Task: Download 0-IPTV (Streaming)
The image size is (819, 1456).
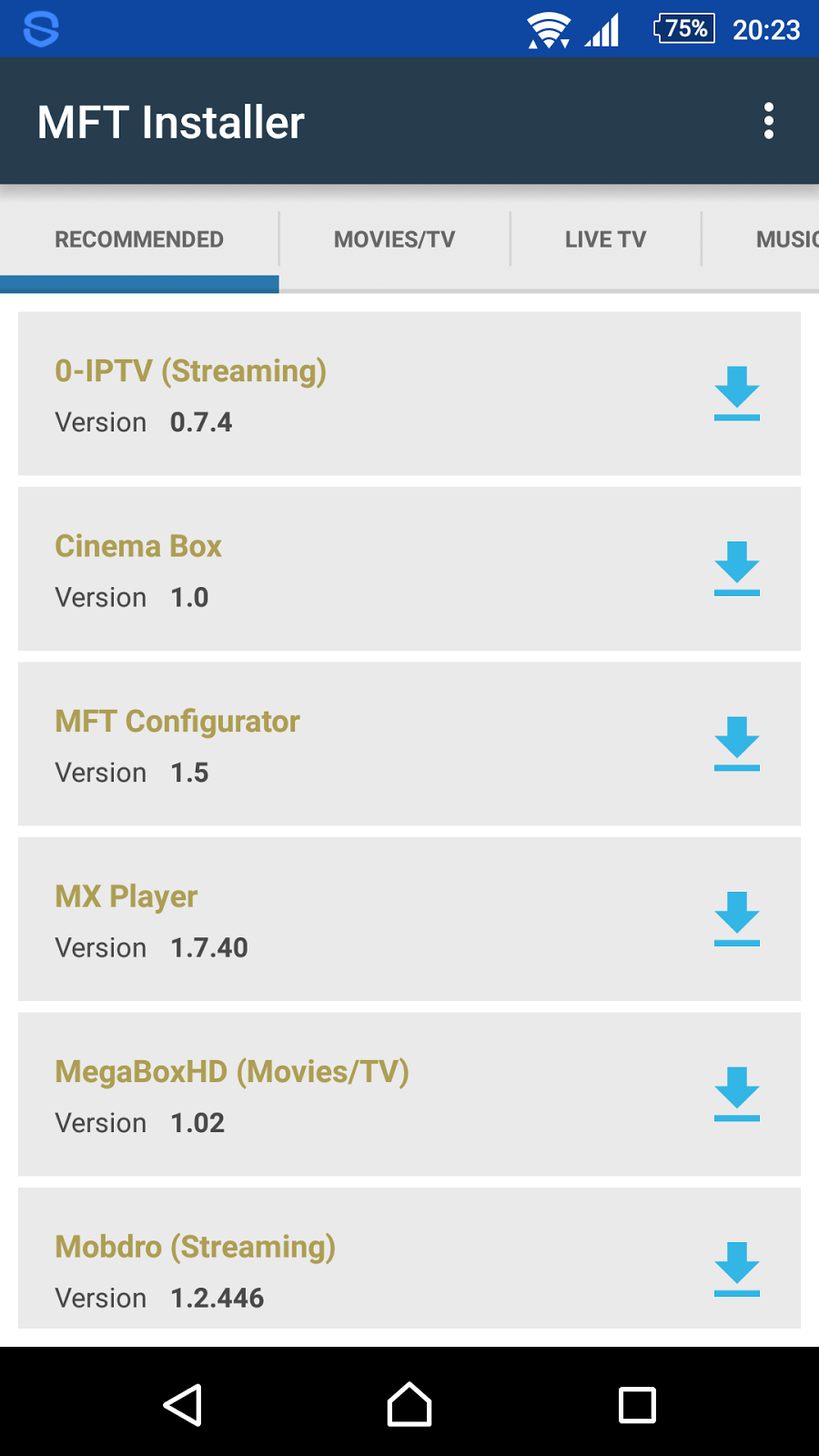Action: pos(736,393)
